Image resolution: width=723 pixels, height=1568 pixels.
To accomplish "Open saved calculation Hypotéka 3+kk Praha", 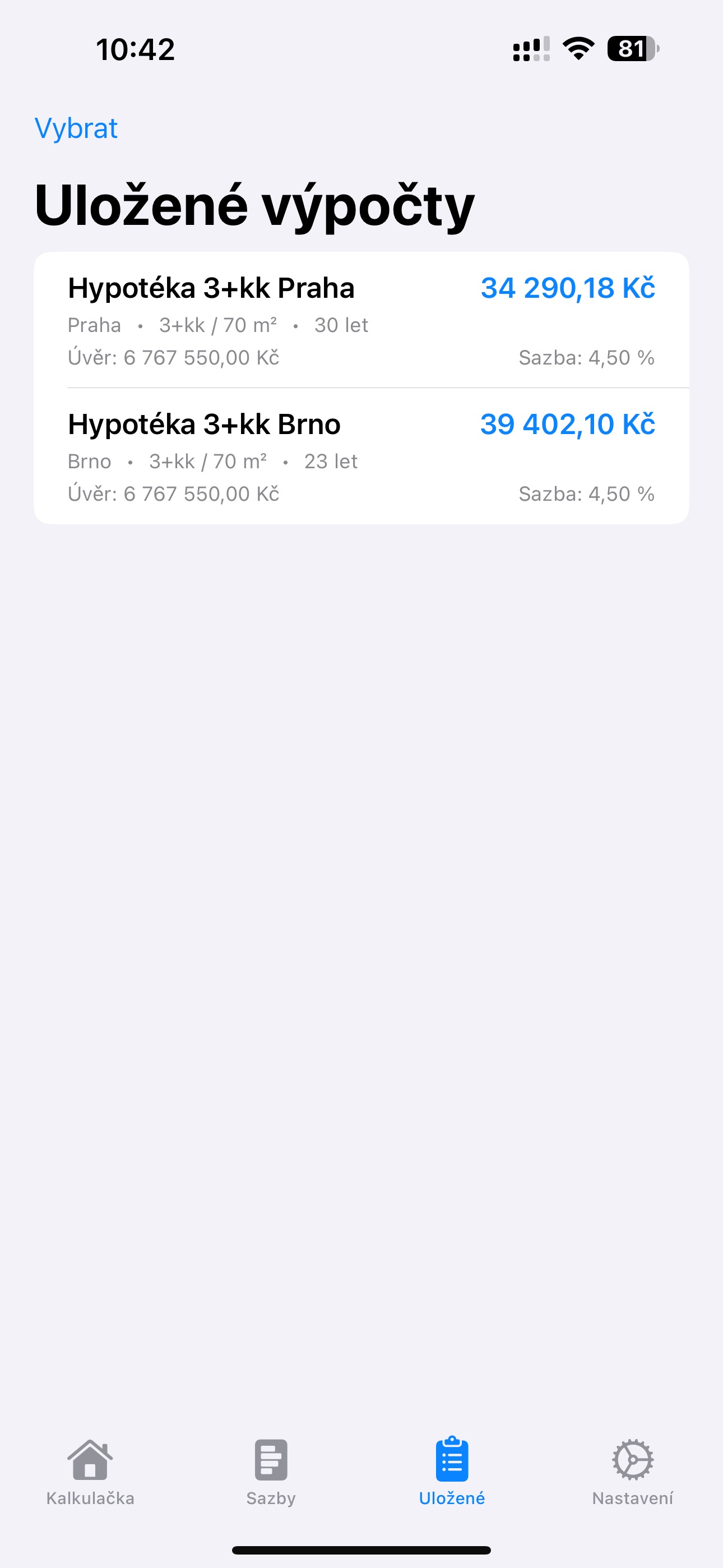I will (361, 321).
